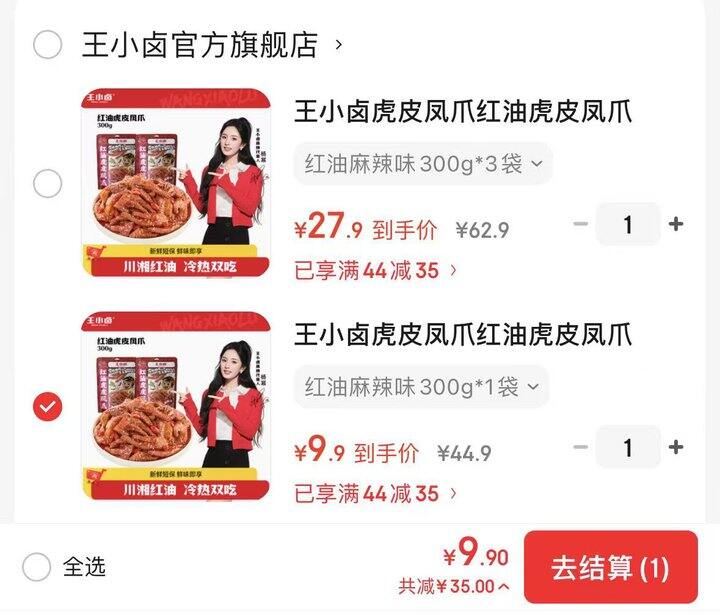Increase quantity of the ¥9.9 item
The height and width of the screenshot is (614, 720).
point(676,447)
